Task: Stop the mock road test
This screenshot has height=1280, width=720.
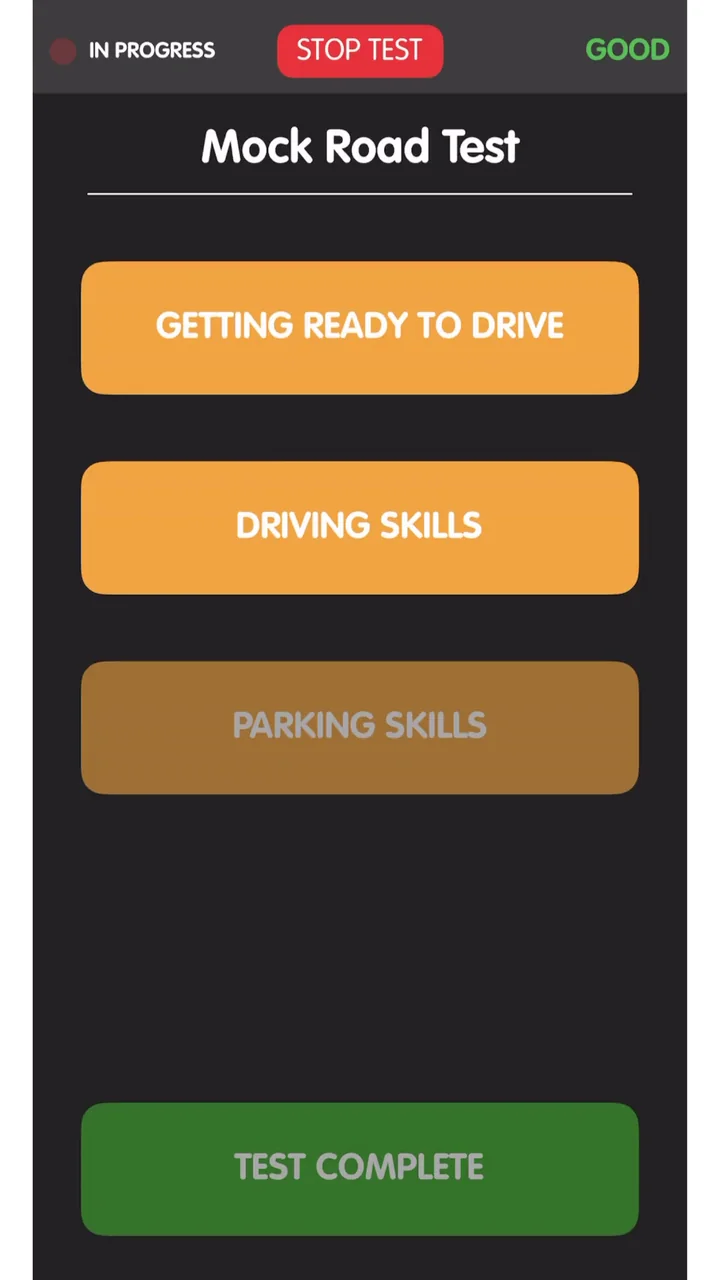Action: click(x=360, y=51)
